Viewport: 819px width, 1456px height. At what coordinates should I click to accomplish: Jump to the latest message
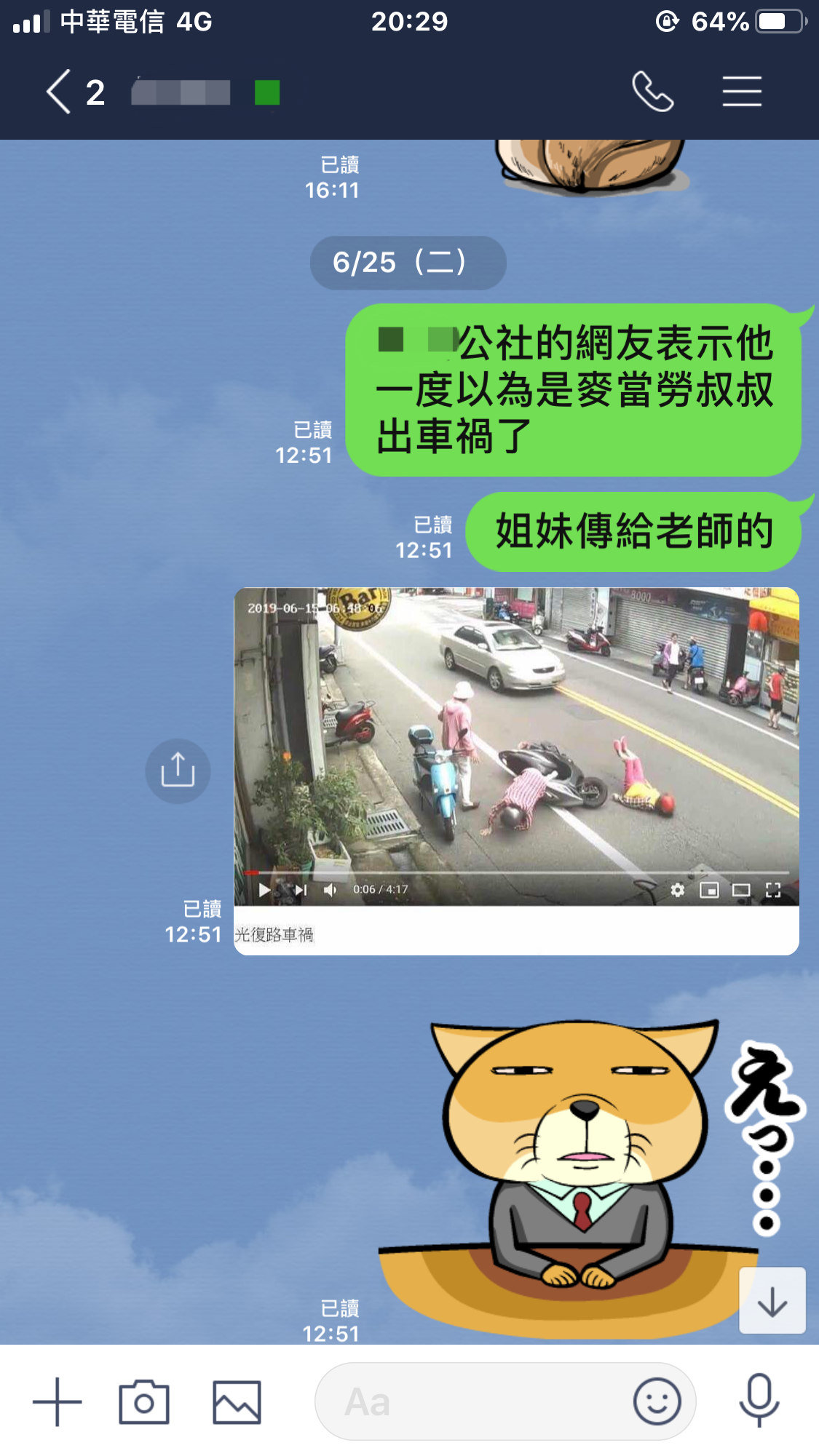(772, 1300)
